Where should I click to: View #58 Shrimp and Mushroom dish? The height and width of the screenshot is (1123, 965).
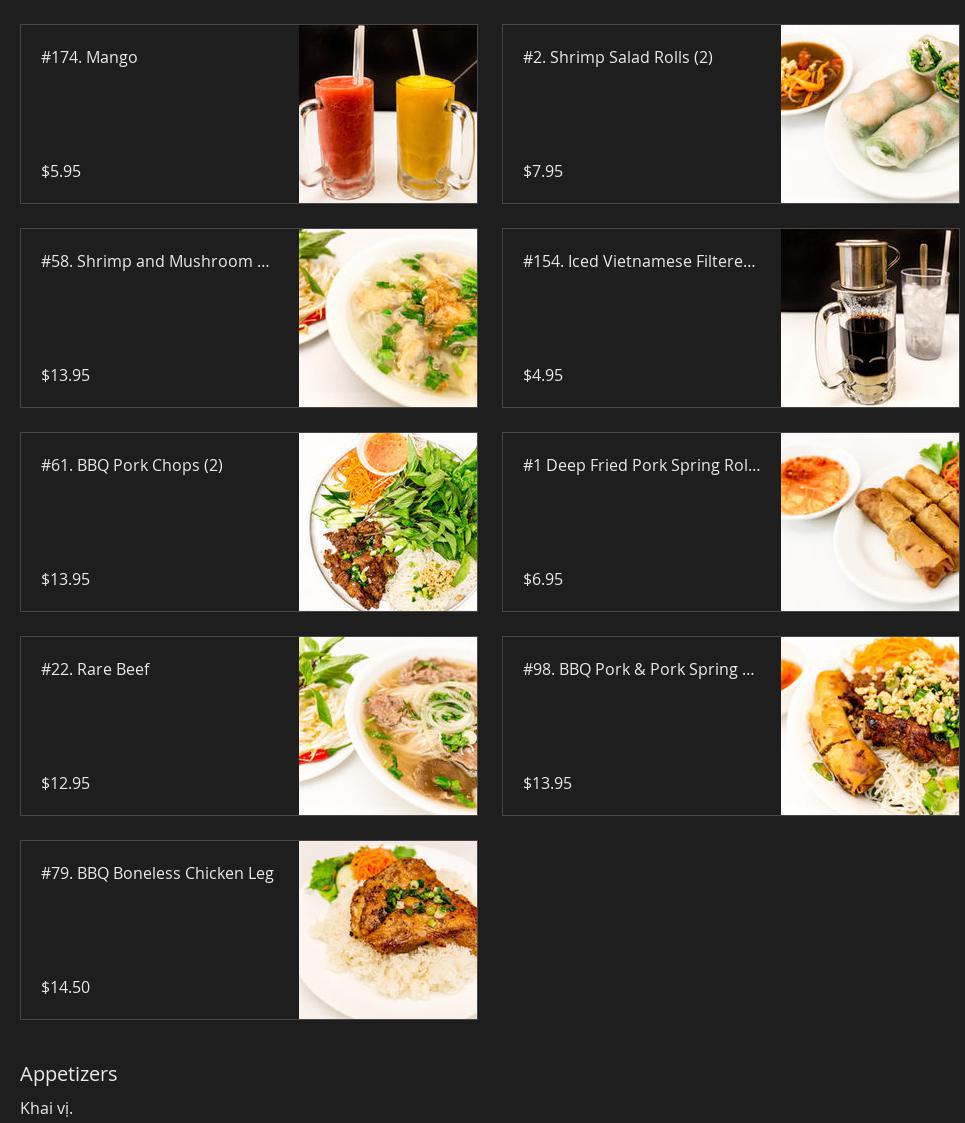248,318
